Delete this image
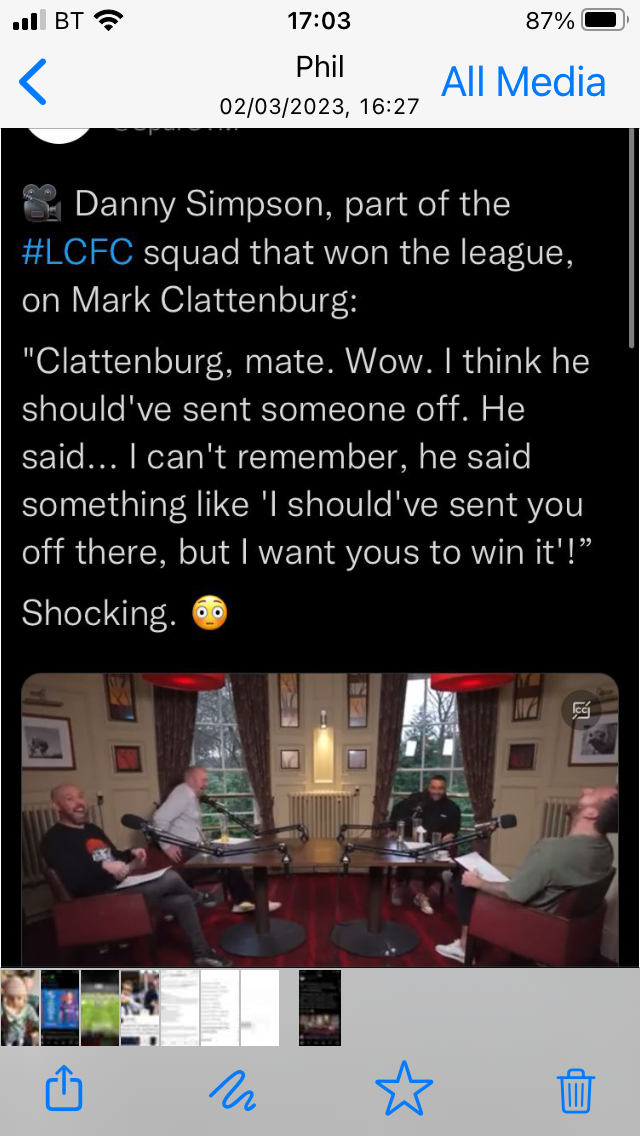Viewport: 640px width, 1136px height. pyautogui.click(x=575, y=1089)
